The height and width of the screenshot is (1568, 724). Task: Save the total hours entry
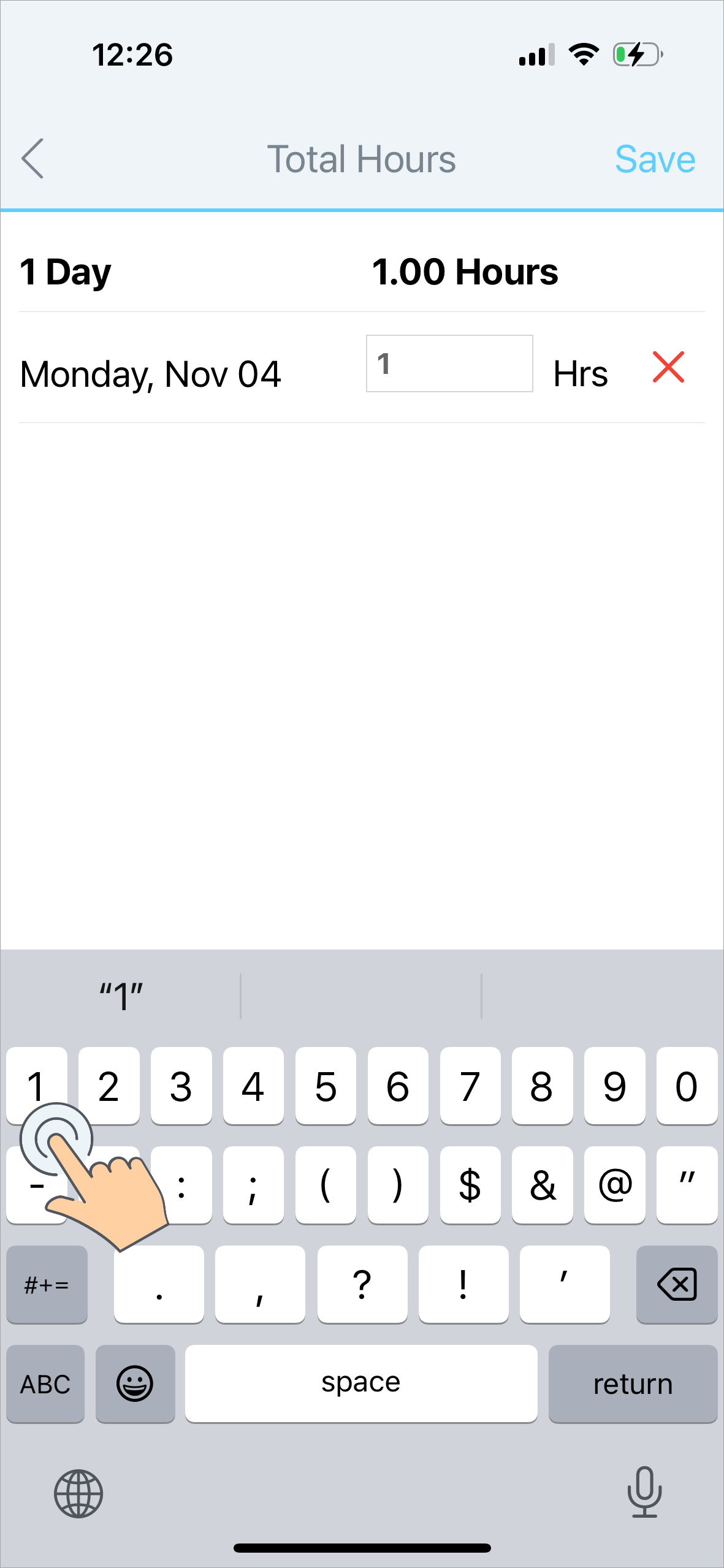point(655,159)
